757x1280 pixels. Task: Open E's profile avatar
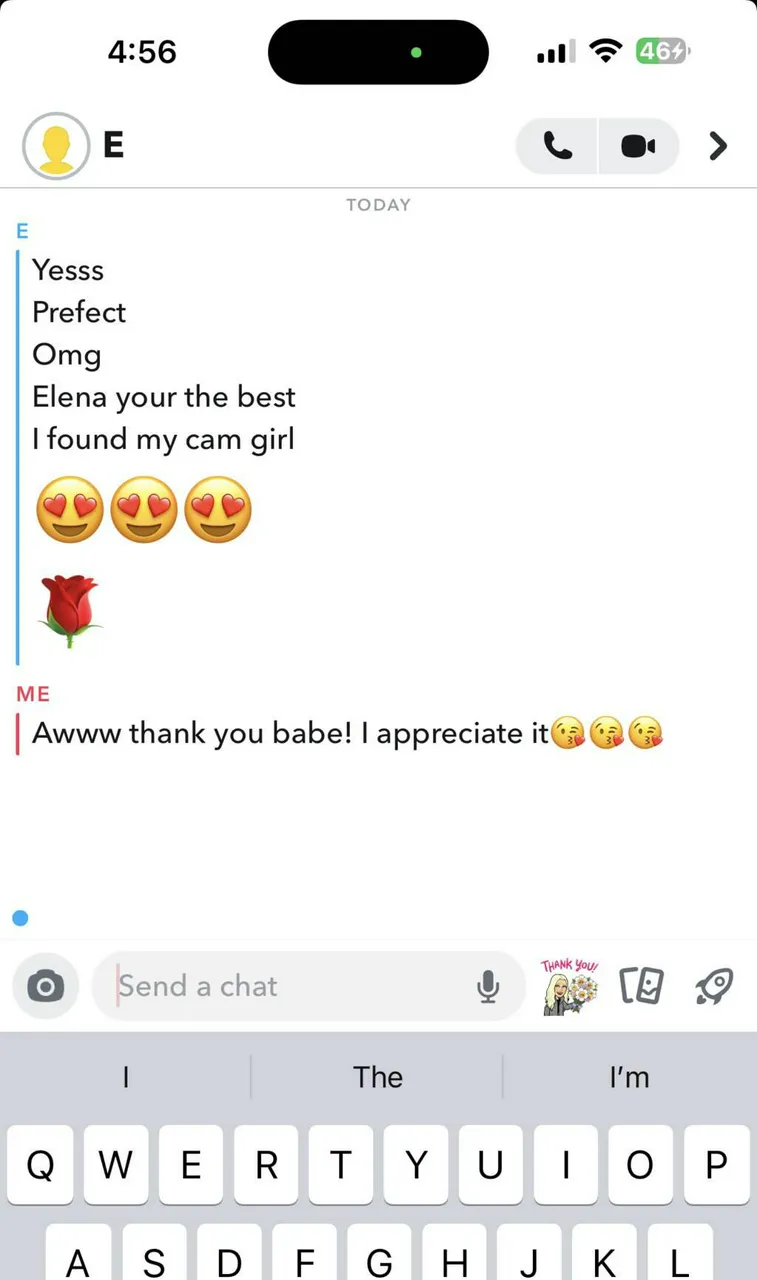click(55, 146)
